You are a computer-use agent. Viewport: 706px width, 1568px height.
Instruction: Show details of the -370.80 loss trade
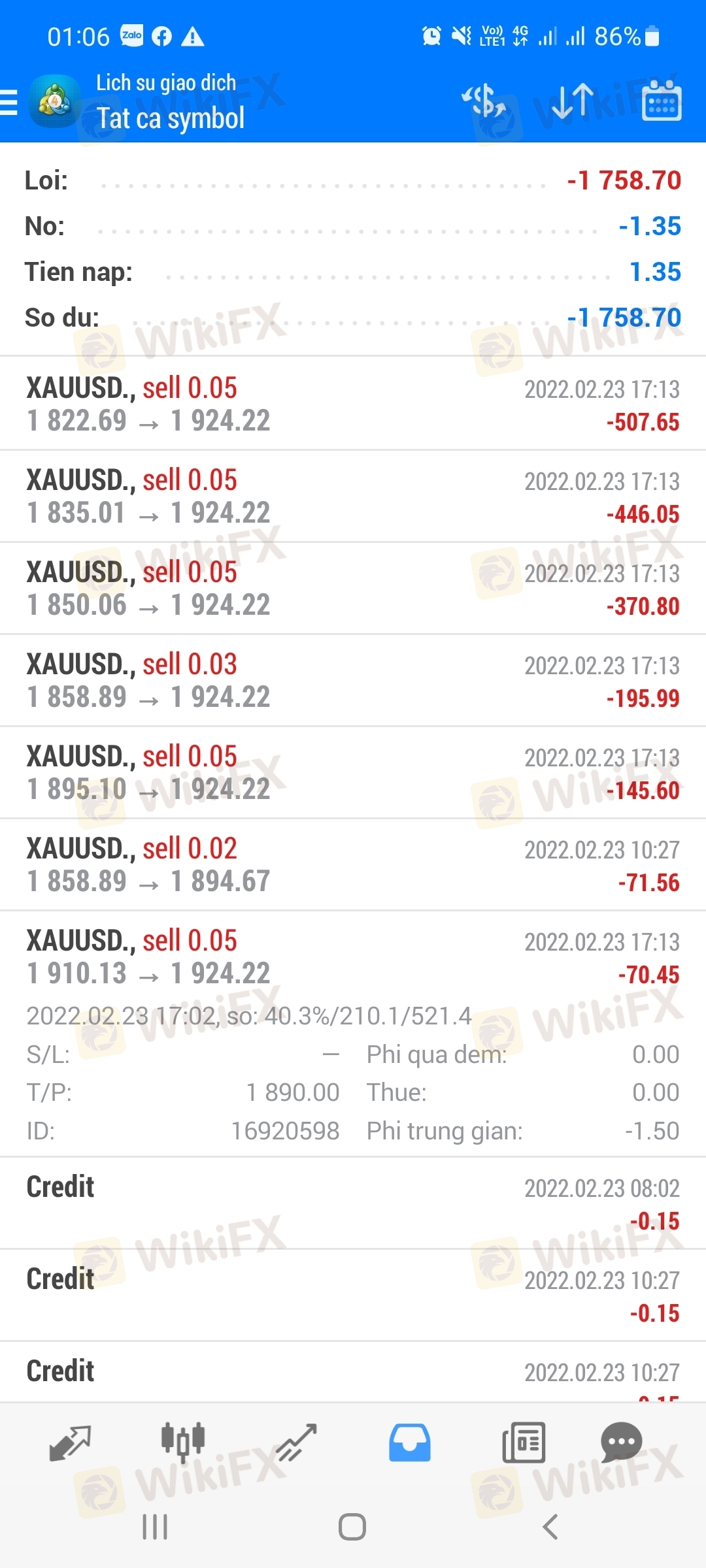pos(353,588)
